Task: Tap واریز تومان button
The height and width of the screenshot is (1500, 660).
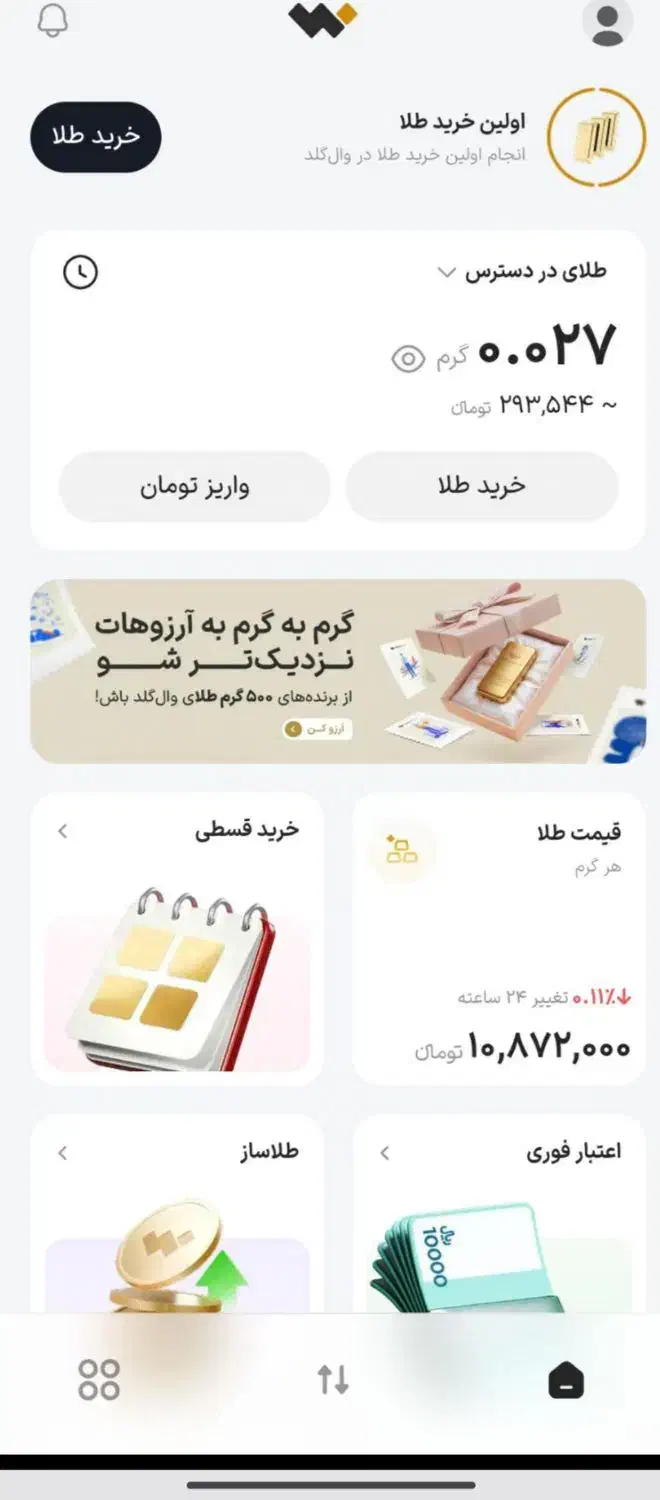Action: pos(194,486)
